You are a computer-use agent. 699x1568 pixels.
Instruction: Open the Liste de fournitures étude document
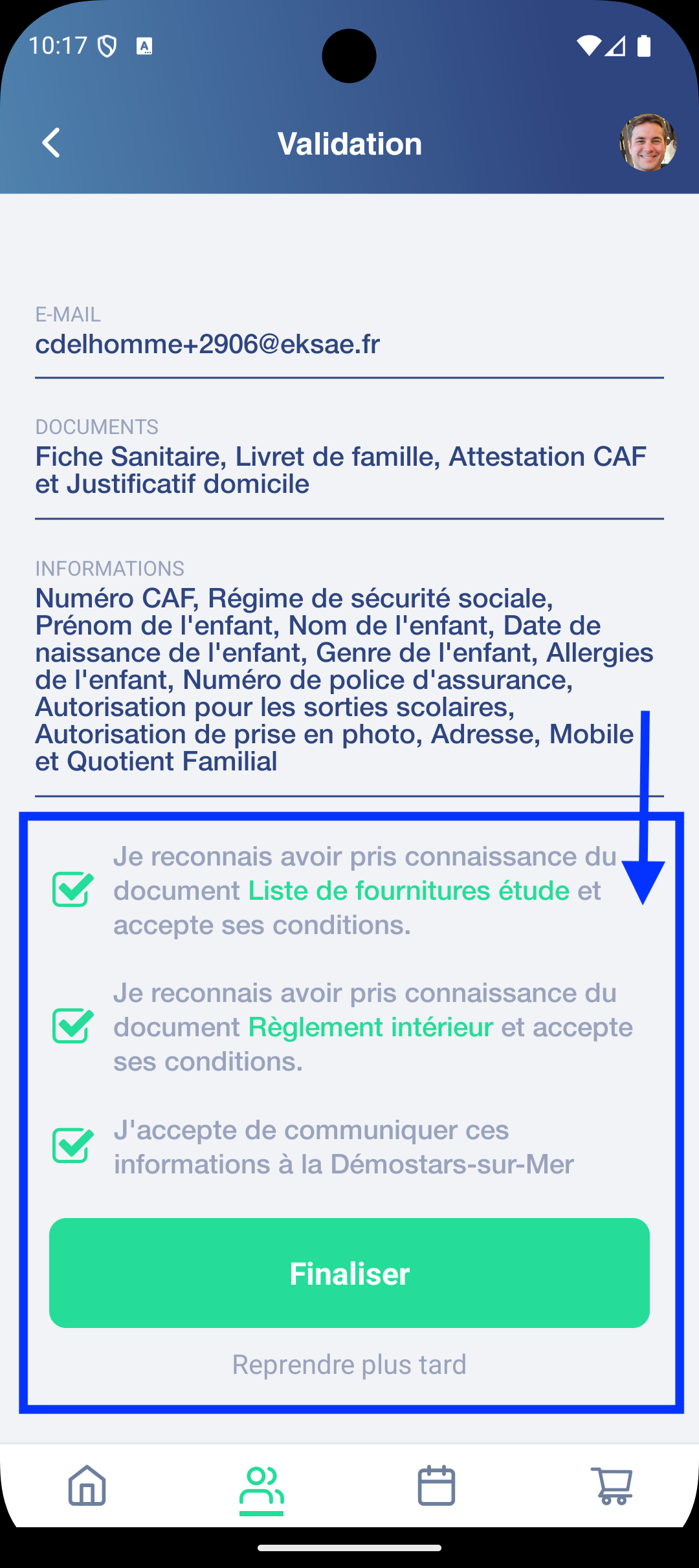coord(408,891)
